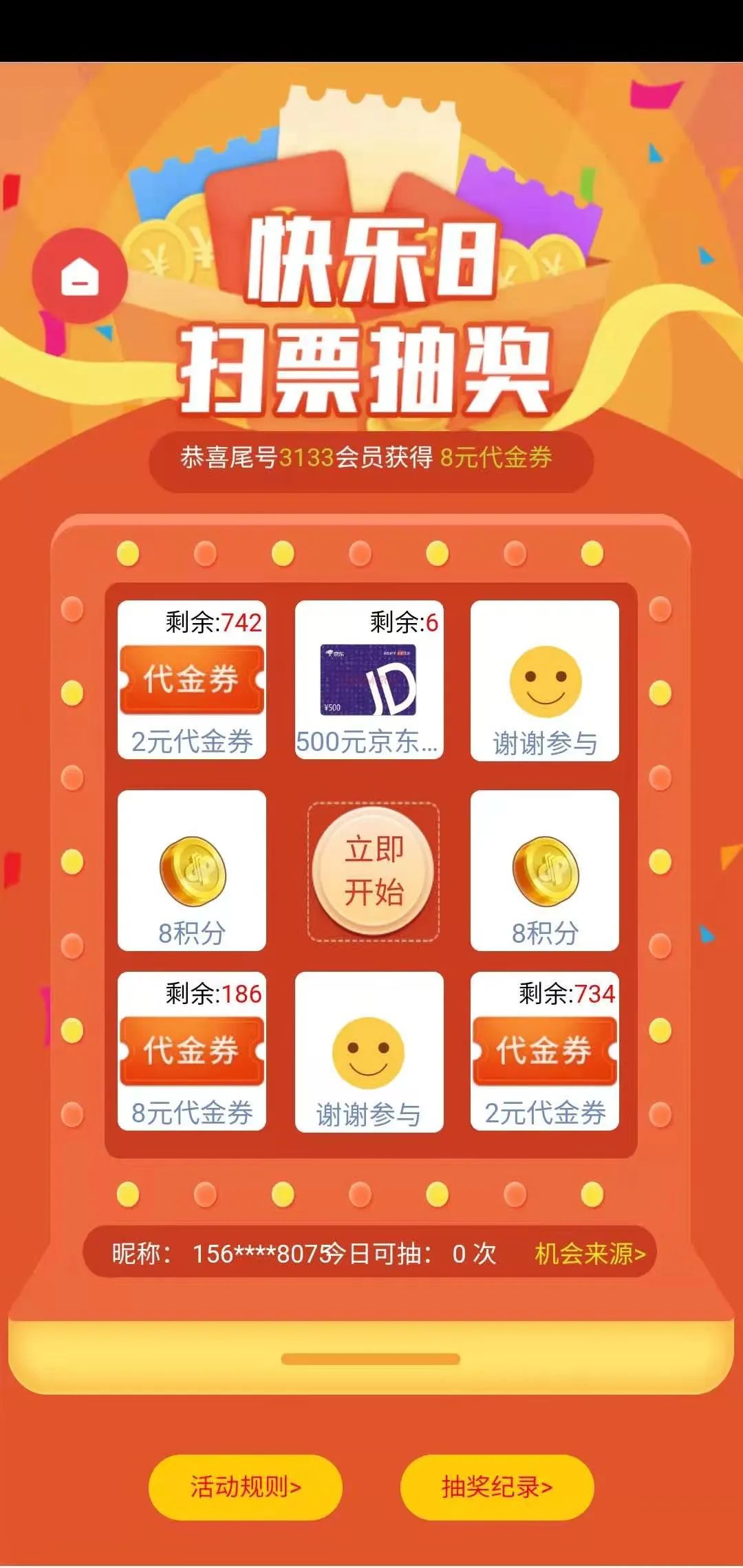
Task: View 抽奖纪录 lottery records
Action: coord(497,1487)
